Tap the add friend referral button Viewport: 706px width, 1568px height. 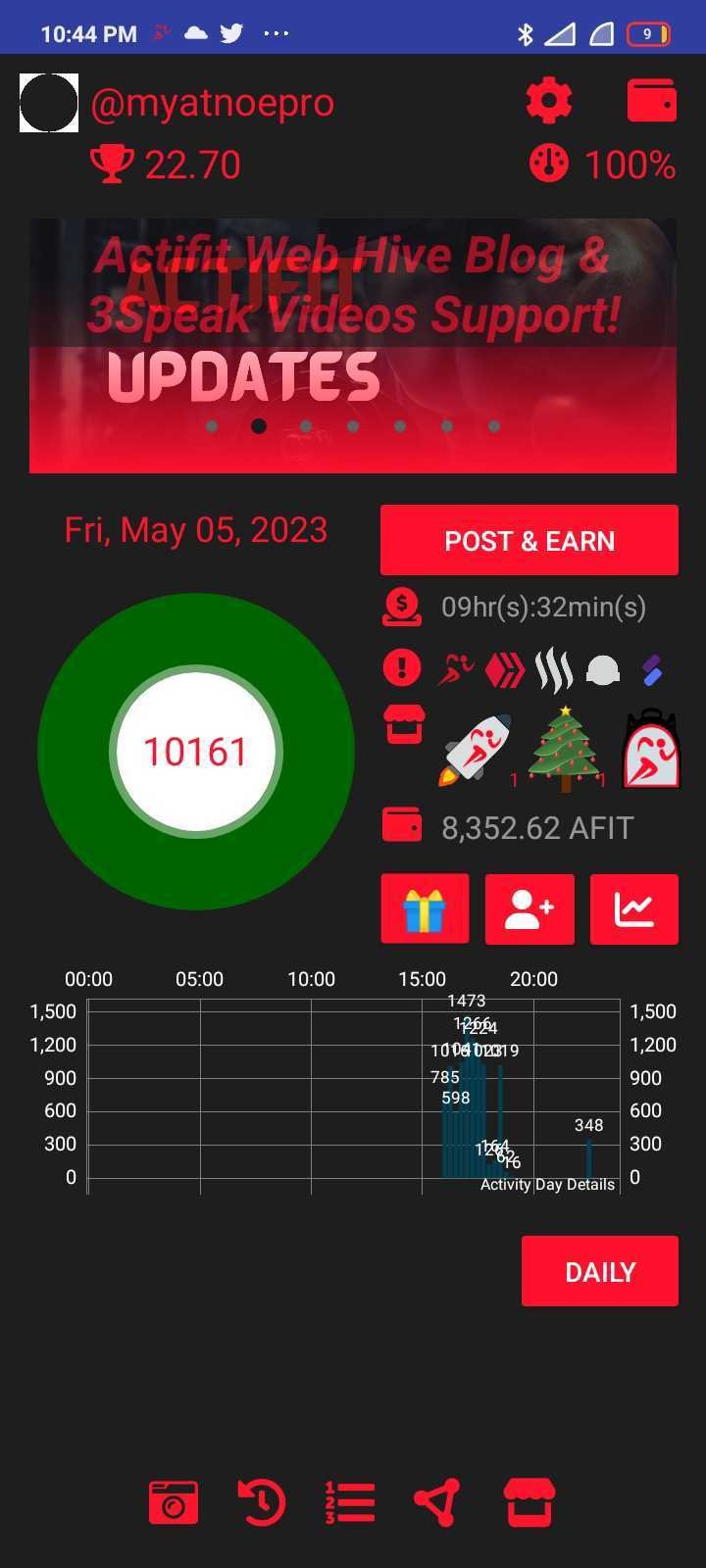point(529,909)
